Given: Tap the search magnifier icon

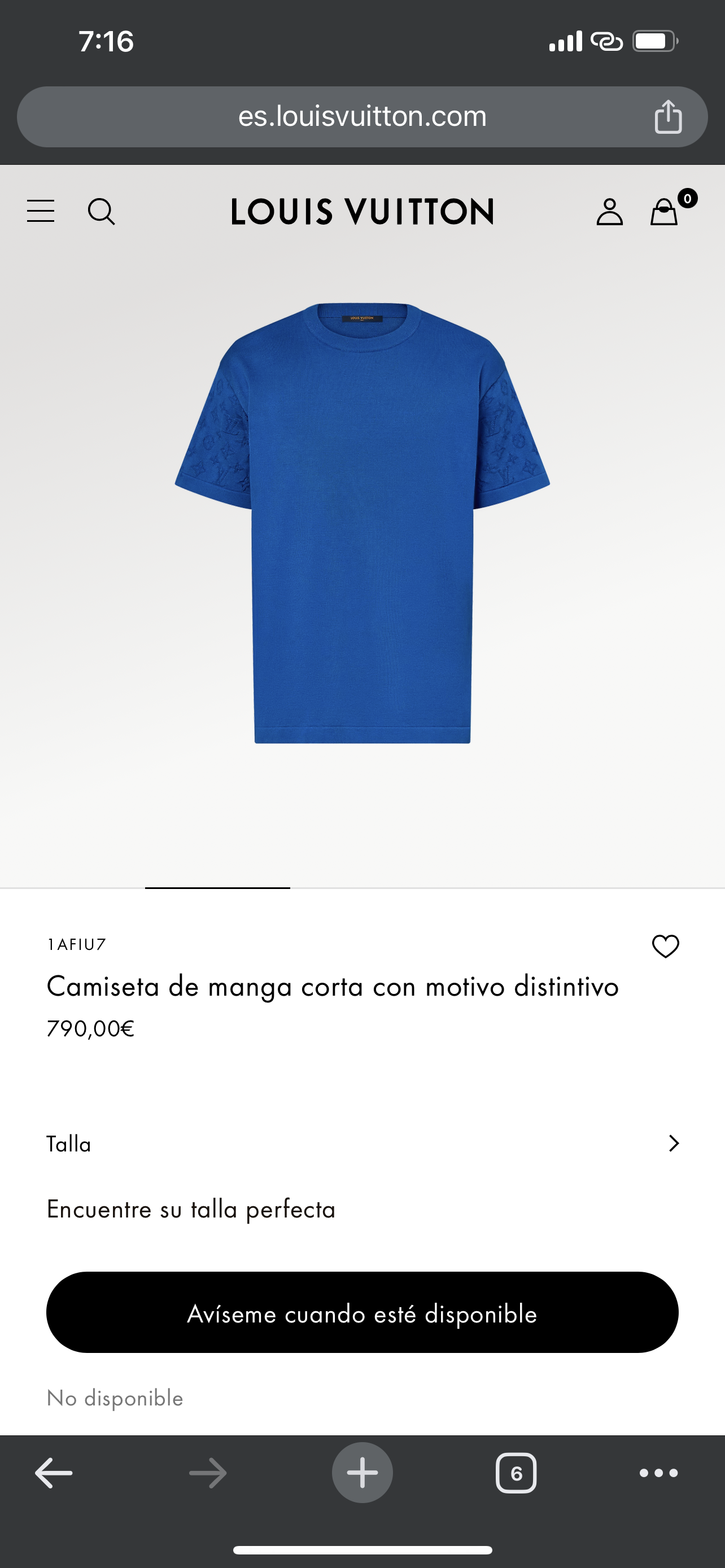Looking at the screenshot, I should 101,212.
